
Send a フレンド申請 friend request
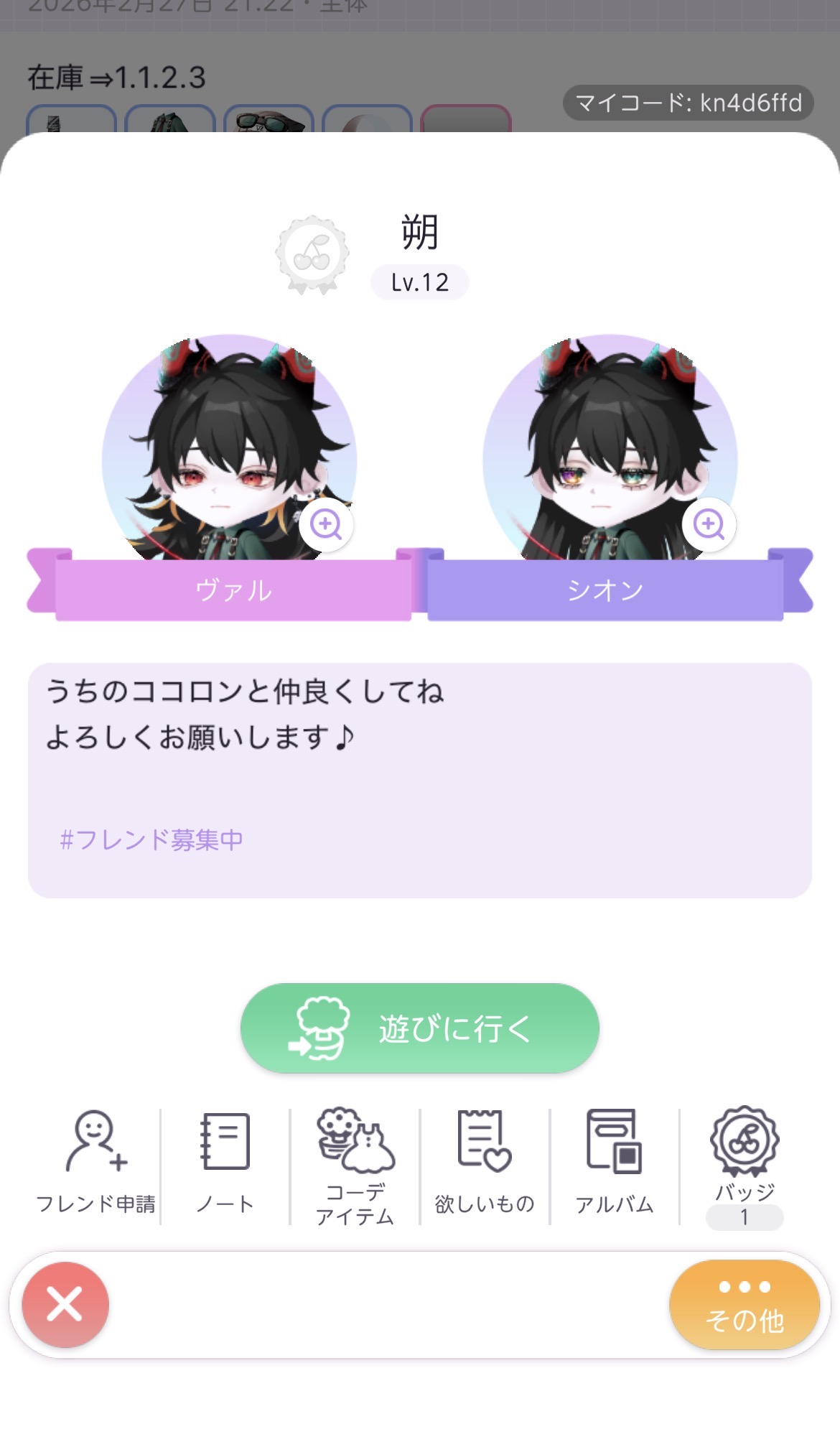click(95, 1163)
